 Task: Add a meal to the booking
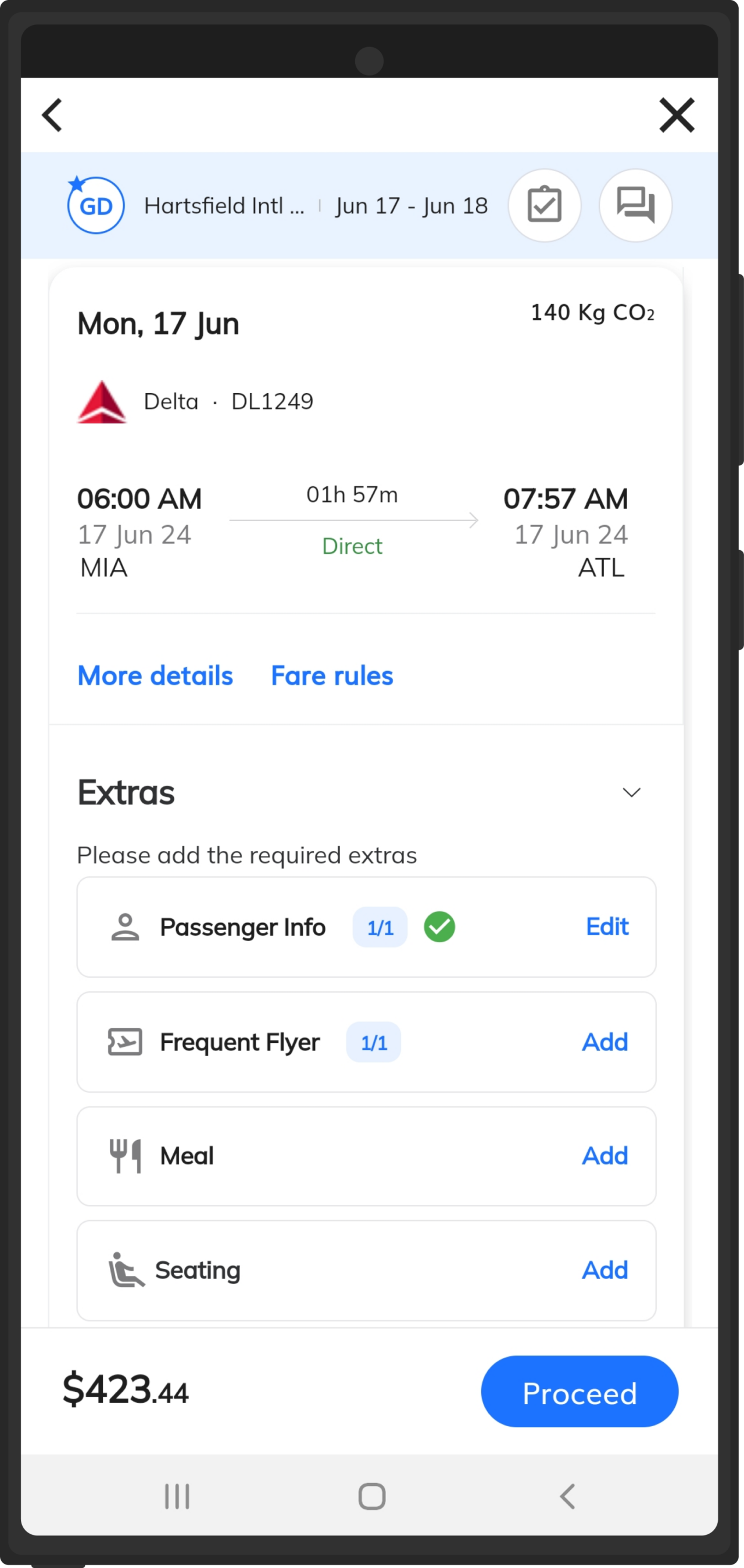tap(604, 1154)
